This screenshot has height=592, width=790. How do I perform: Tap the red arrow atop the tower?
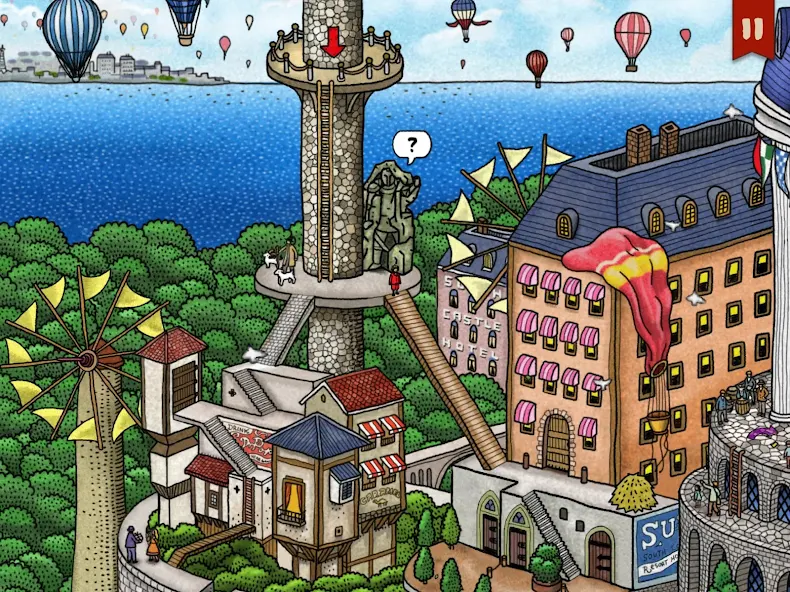(334, 42)
